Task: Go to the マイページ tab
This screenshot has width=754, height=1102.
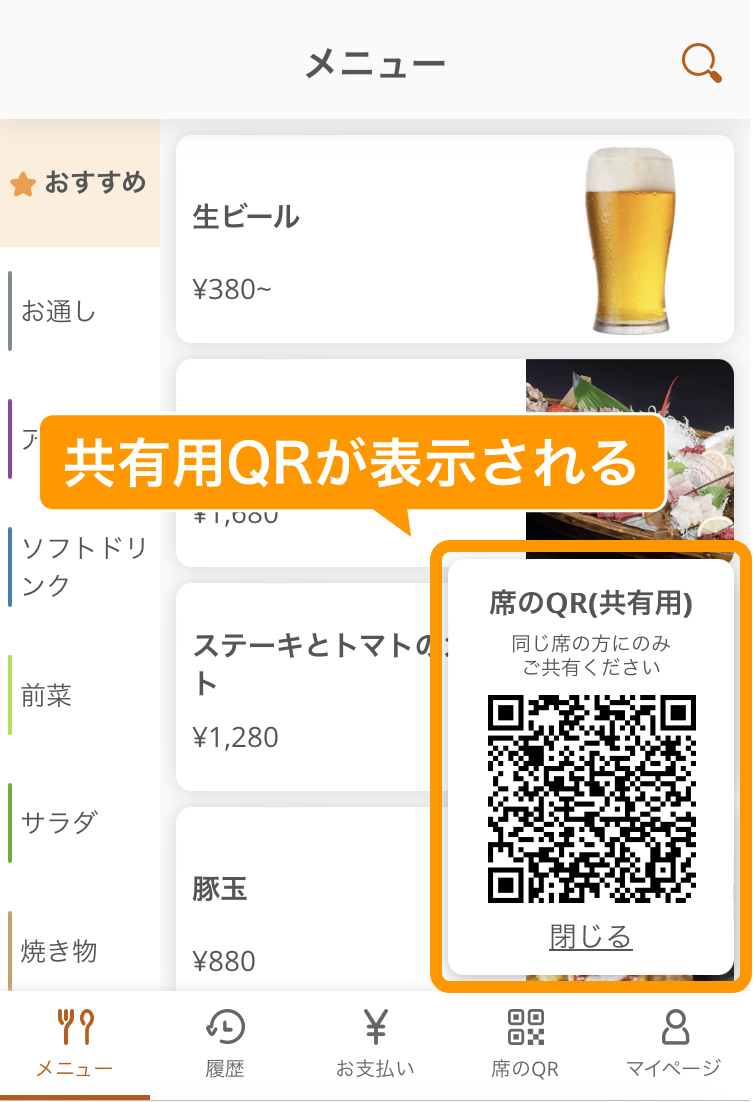Action: [673, 1043]
